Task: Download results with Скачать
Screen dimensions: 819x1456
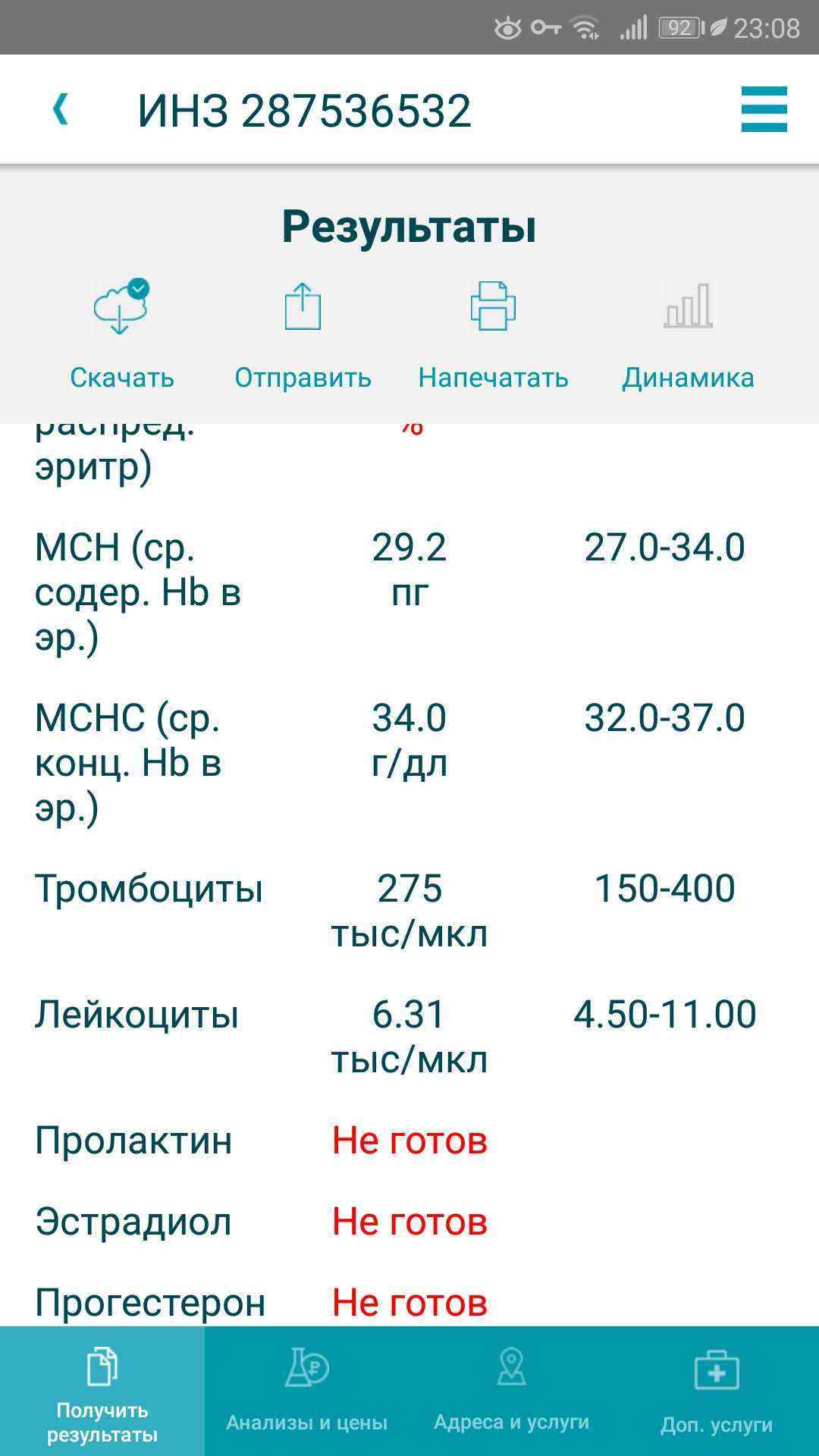Action: pyautogui.click(x=121, y=334)
